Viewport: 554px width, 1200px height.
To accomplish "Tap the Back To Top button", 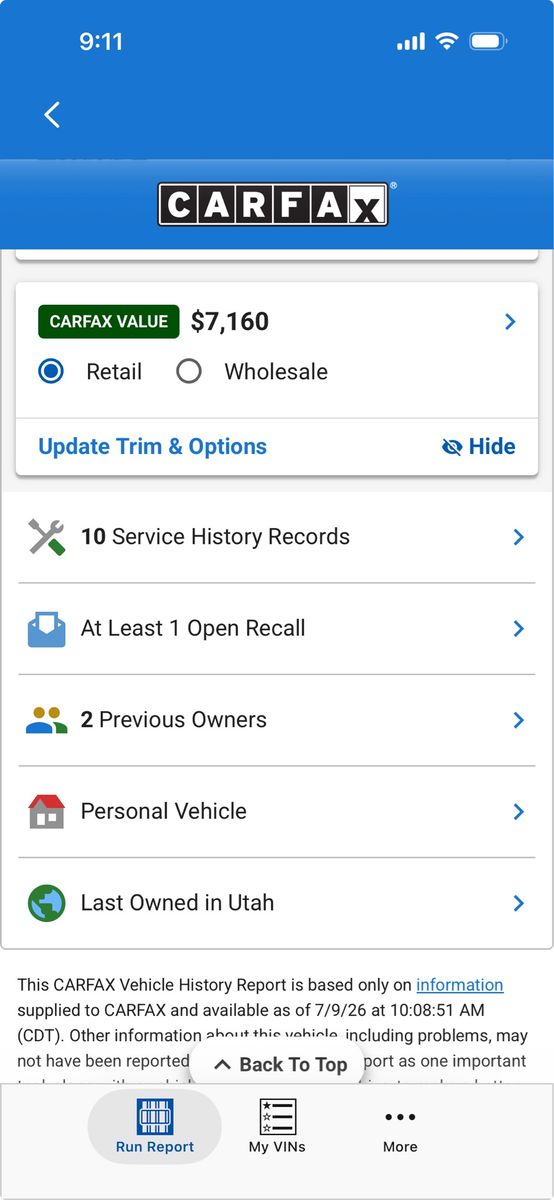I will tap(277, 1065).
